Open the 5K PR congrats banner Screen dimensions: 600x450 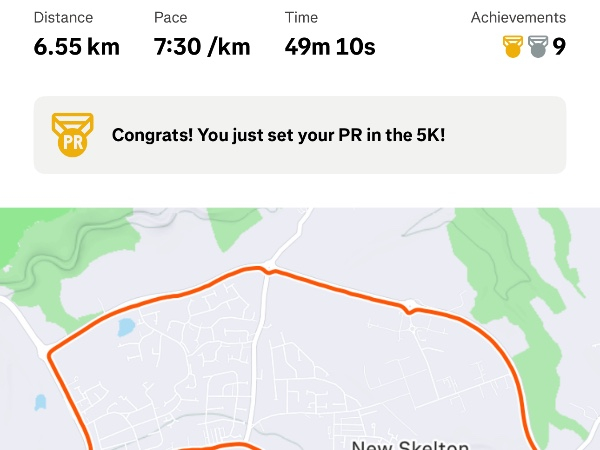click(300, 135)
